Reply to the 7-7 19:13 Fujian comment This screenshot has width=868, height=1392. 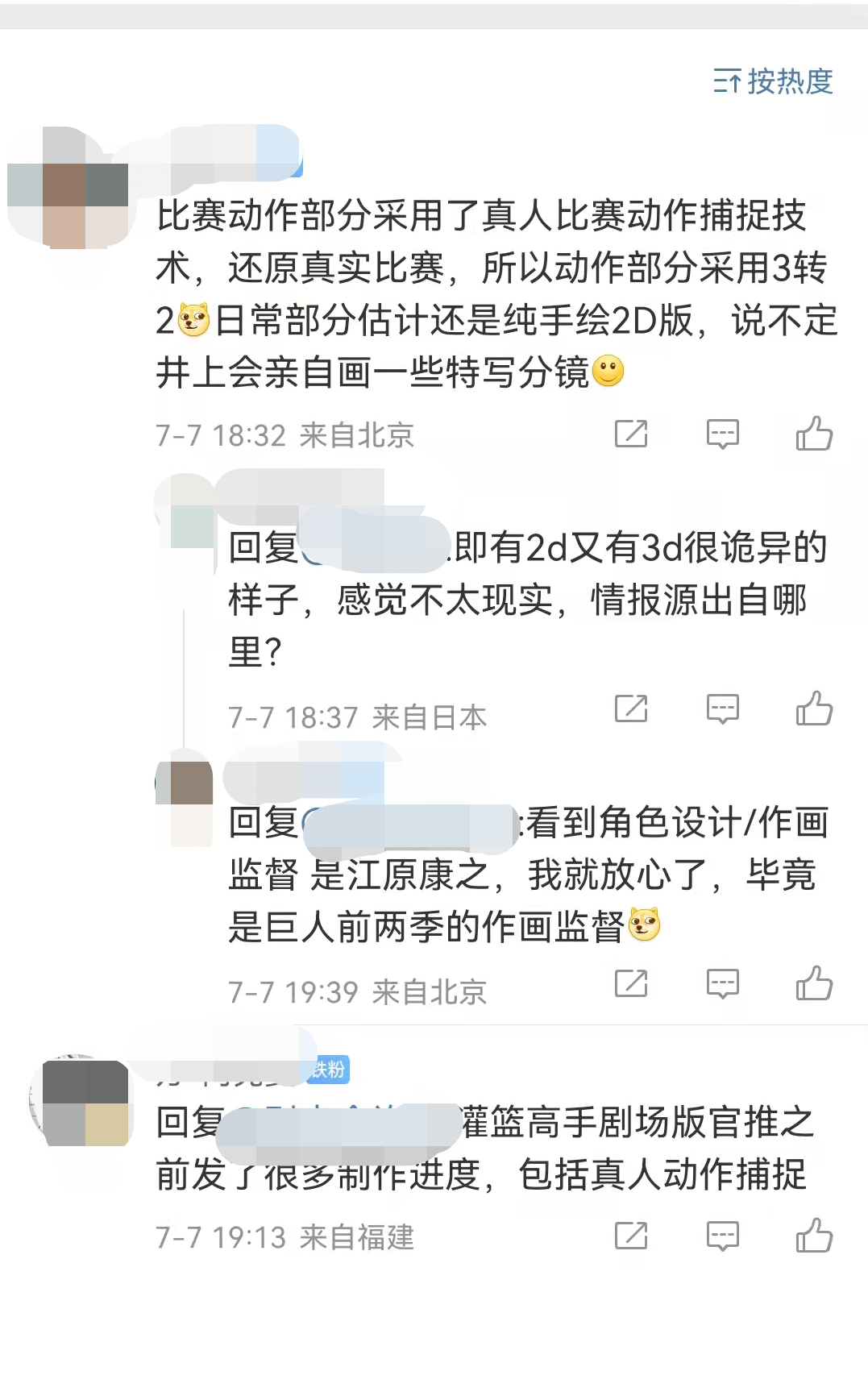coord(722,1236)
